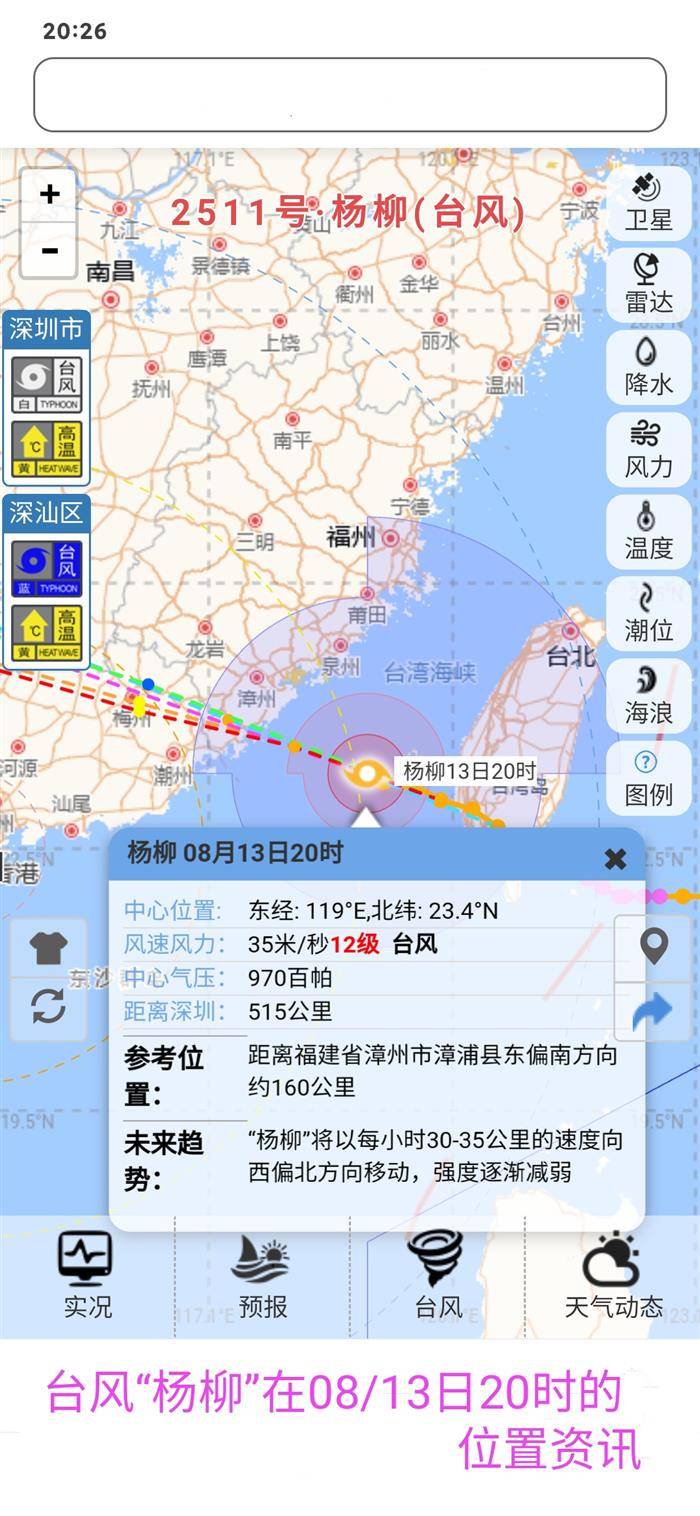Image resolution: width=700 pixels, height=1516 pixels.
Task: Open the shirt theme icon
Action: [x=48, y=947]
